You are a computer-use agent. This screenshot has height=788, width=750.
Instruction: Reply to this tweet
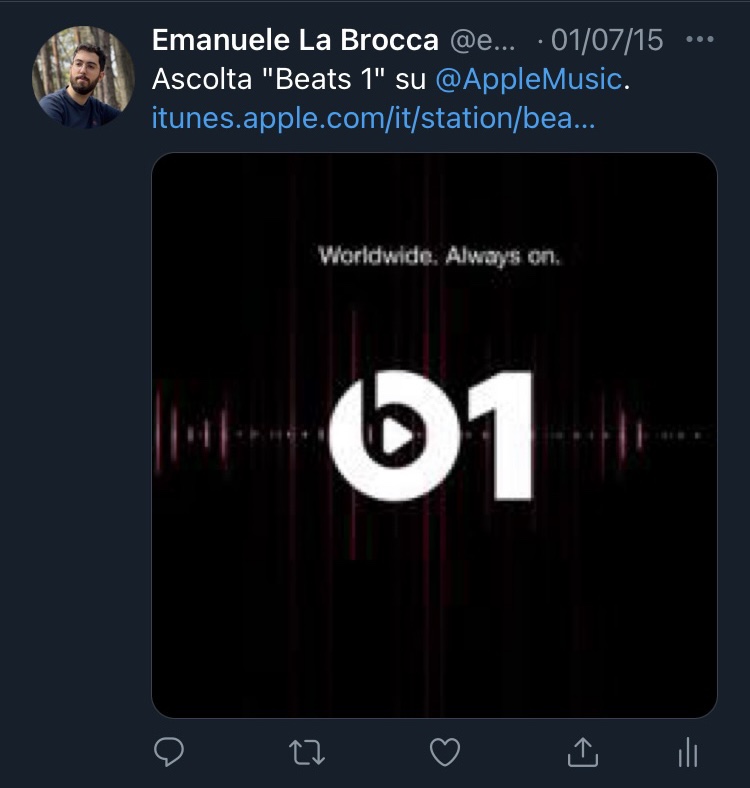(x=169, y=751)
